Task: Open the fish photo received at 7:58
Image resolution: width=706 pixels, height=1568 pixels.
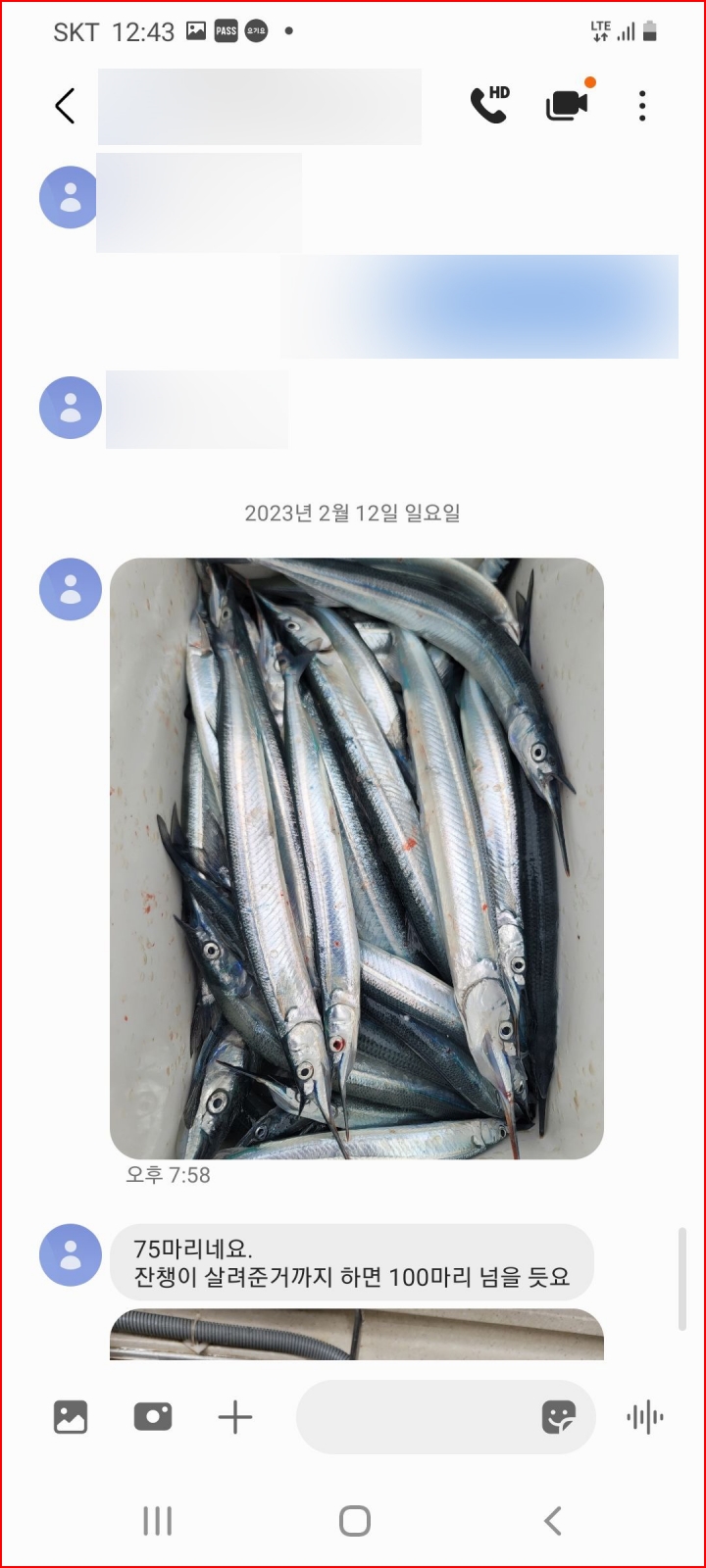Action: pos(356,858)
